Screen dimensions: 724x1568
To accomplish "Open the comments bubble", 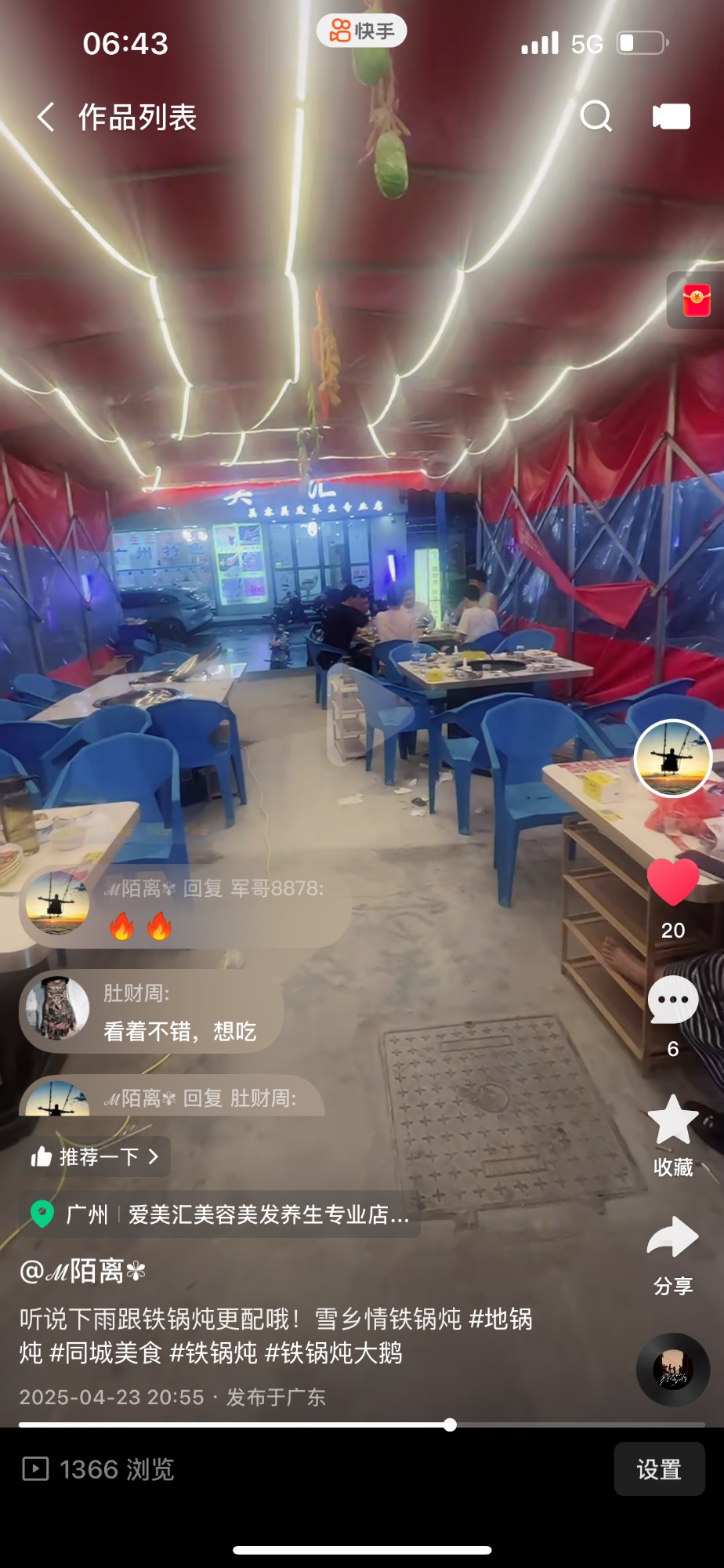I will (672, 1000).
